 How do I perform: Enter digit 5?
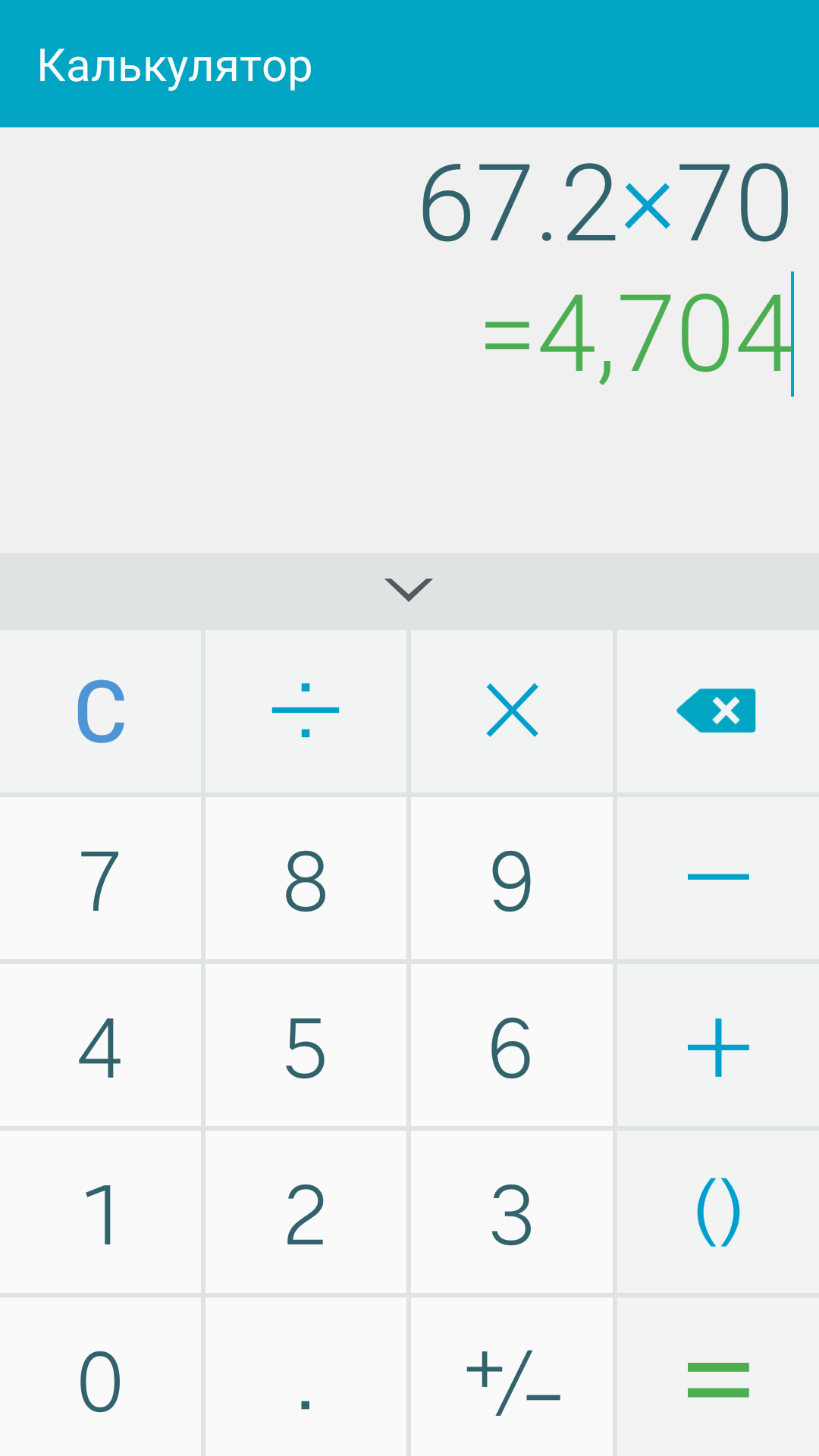[306, 1046]
